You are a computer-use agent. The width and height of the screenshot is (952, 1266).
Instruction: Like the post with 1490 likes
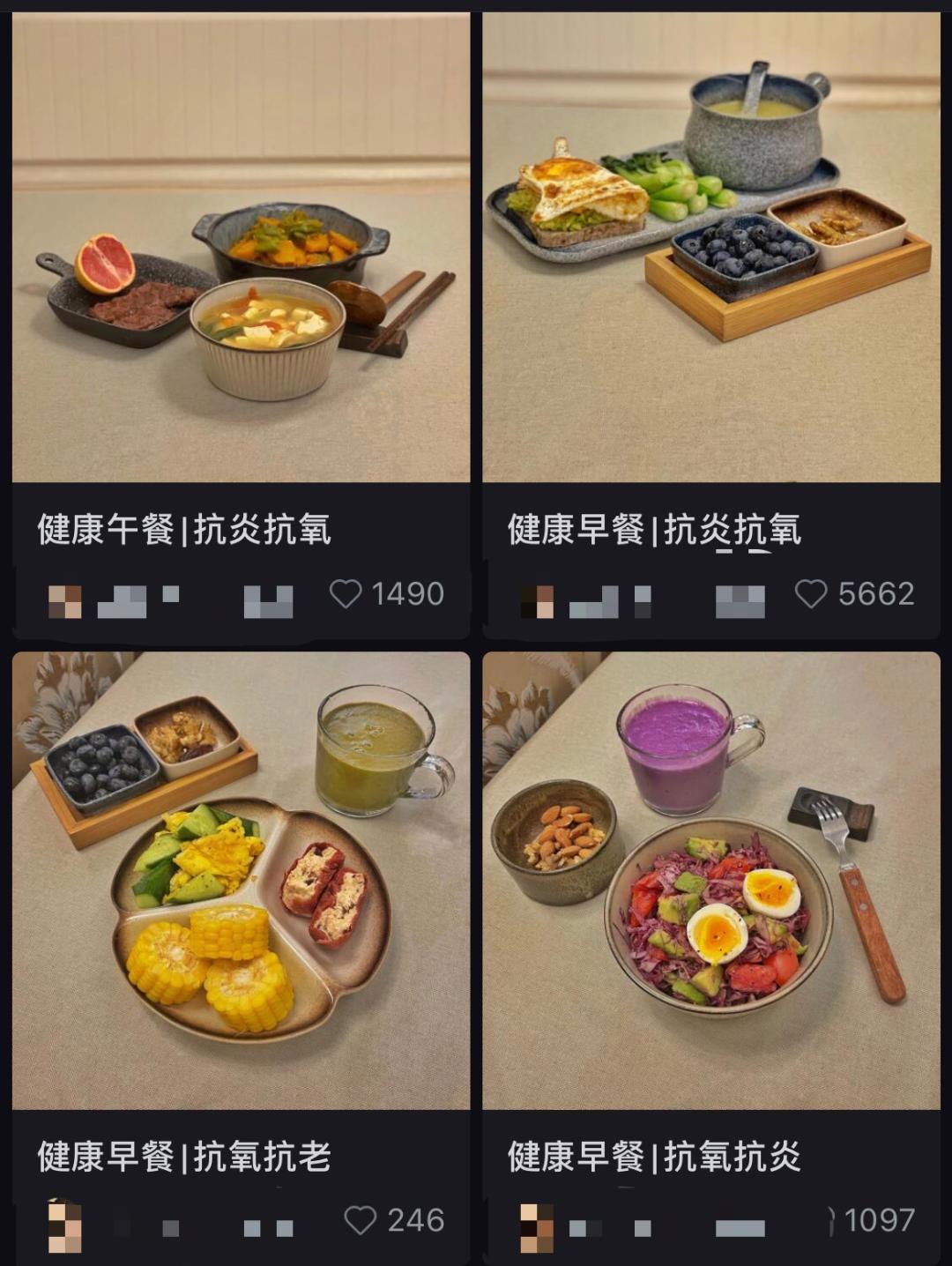[346, 594]
